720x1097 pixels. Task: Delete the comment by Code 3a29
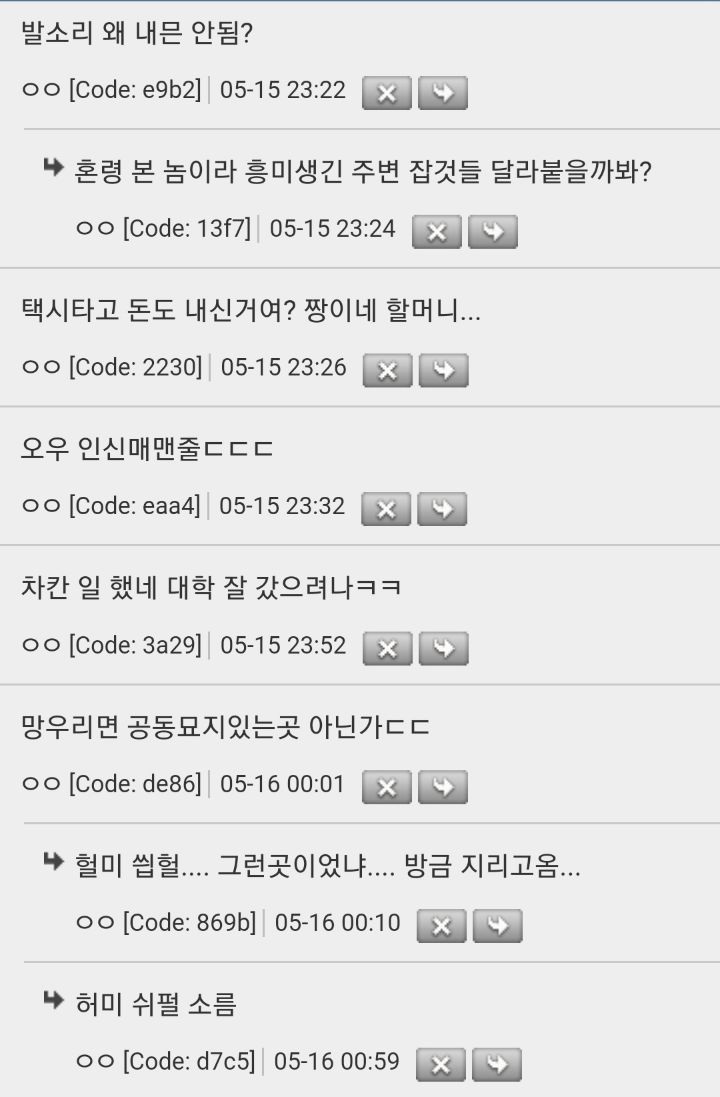click(386, 649)
